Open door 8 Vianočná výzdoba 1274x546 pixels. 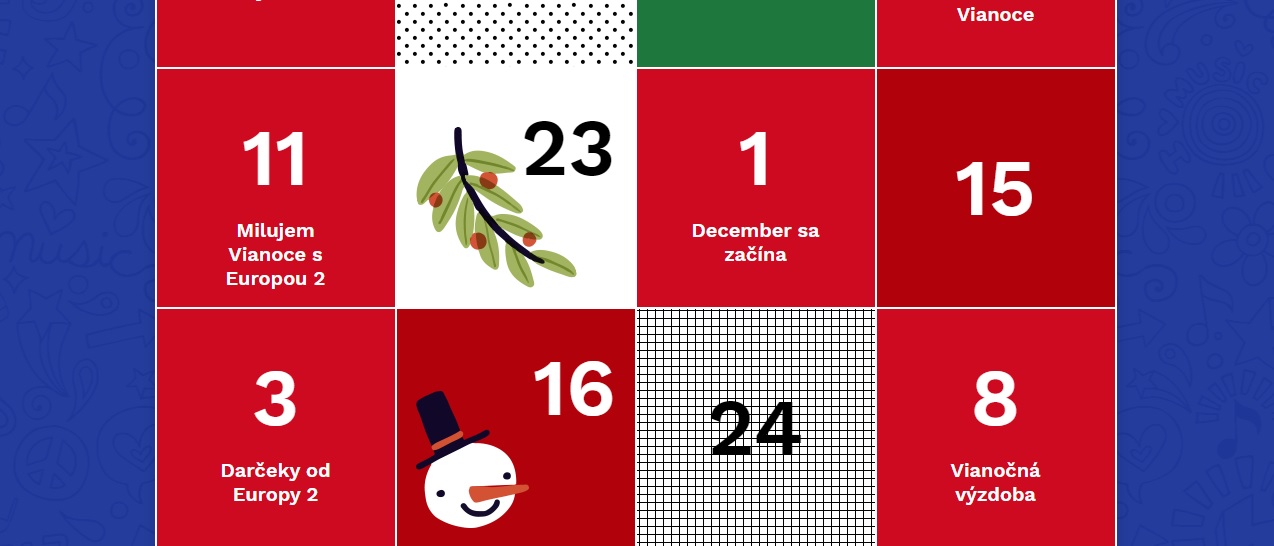996,428
